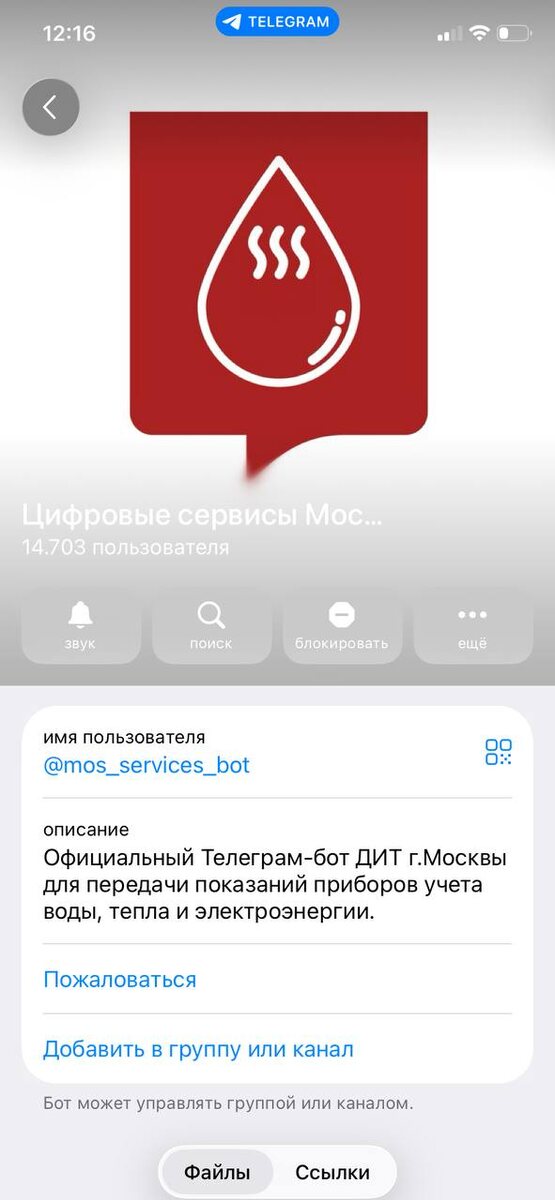
Task: Open поиск in this chat
Action: [211, 625]
